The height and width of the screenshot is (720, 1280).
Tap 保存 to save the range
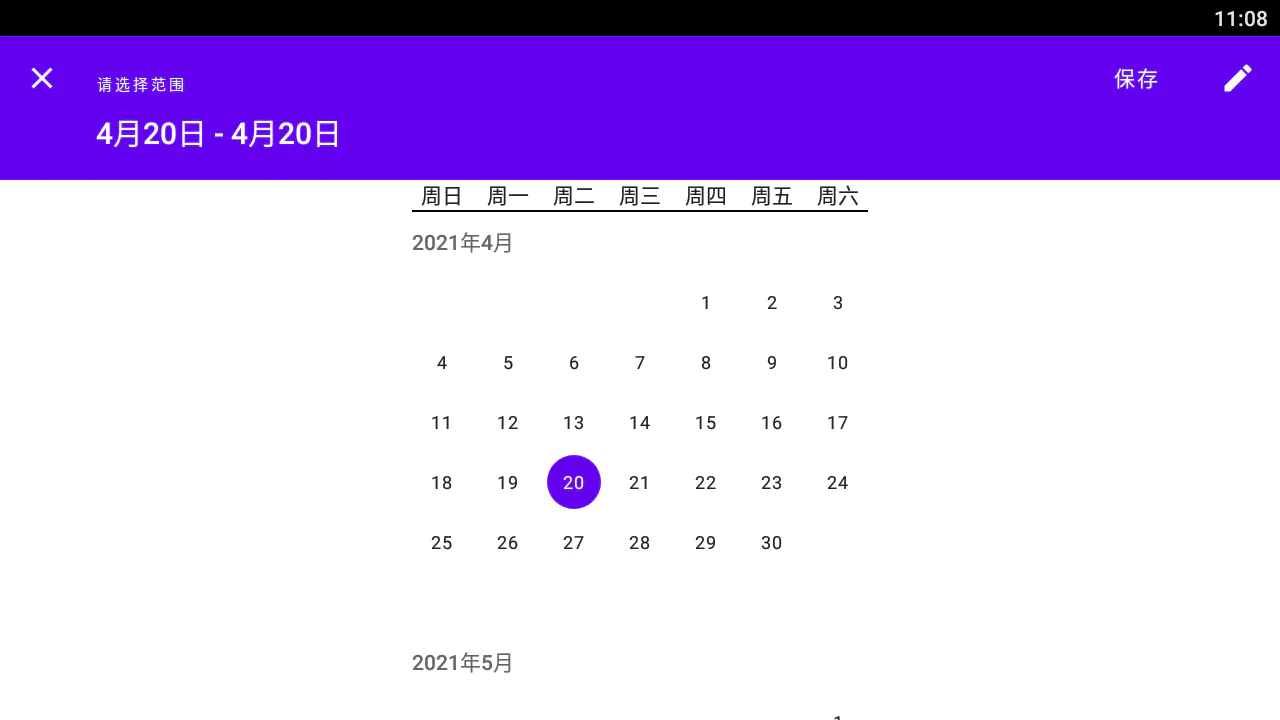[x=1136, y=79]
